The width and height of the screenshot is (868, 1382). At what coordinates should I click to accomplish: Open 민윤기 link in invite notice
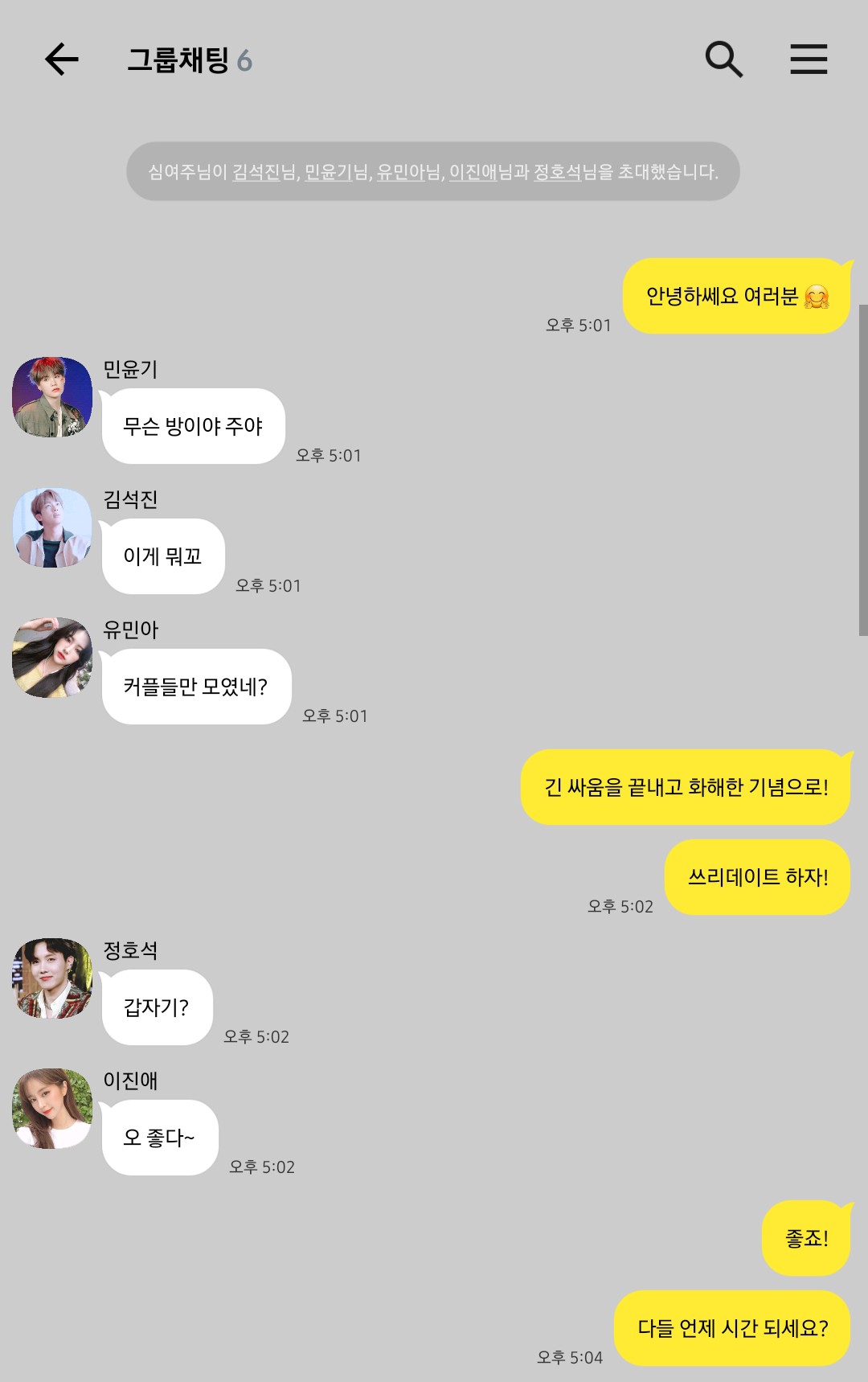328,171
